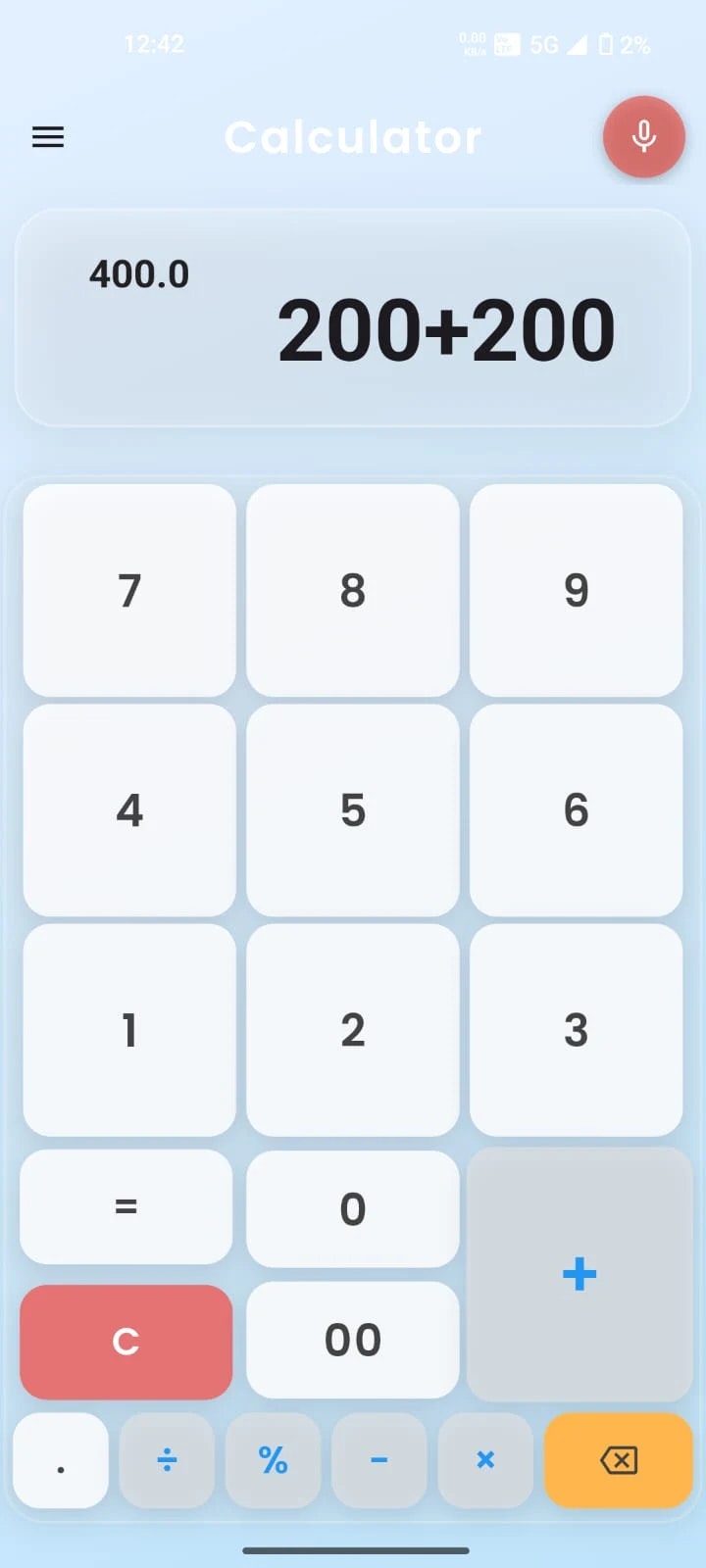Image resolution: width=706 pixels, height=1568 pixels.
Task: Enter the digit 2
Action: [x=353, y=1030]
